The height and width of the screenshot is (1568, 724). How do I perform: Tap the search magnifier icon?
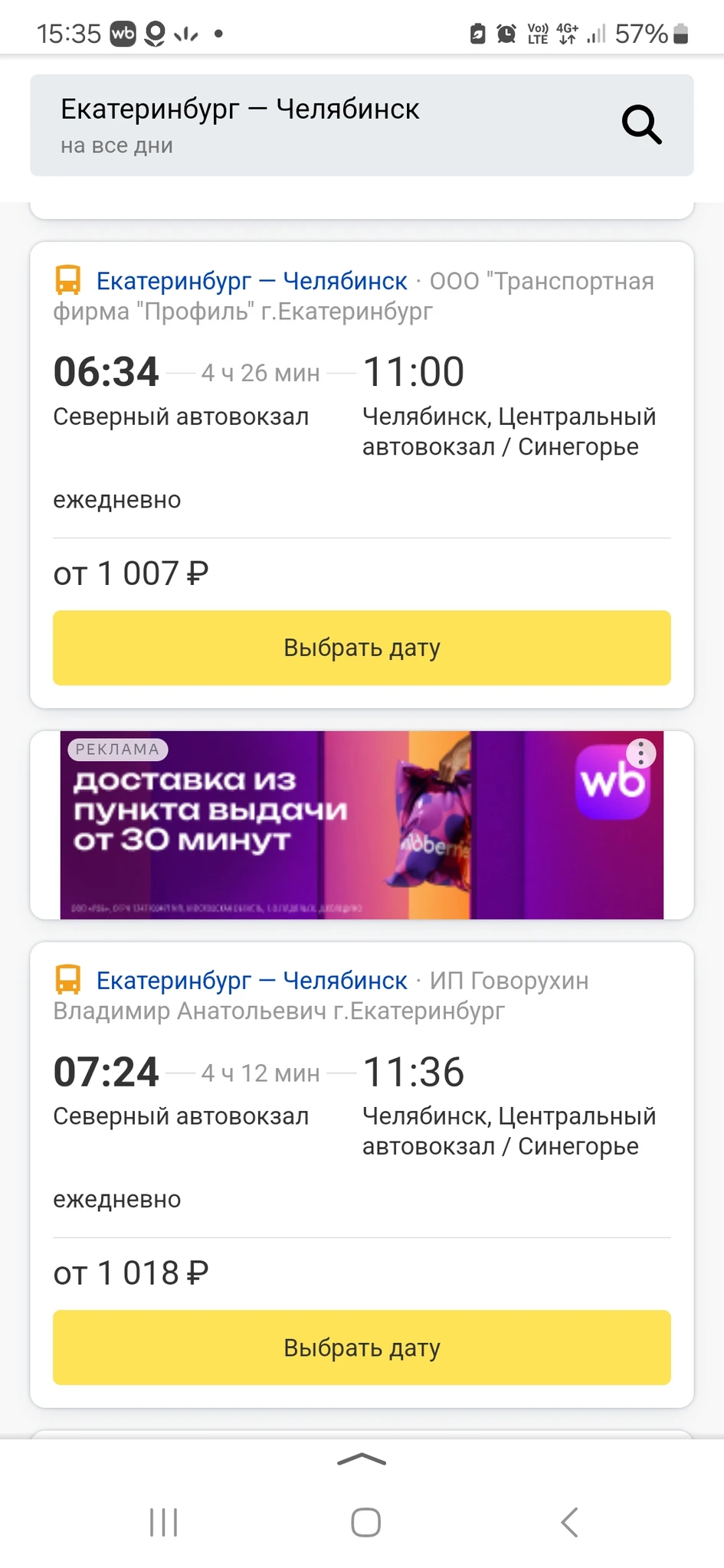tap(641, 125)
